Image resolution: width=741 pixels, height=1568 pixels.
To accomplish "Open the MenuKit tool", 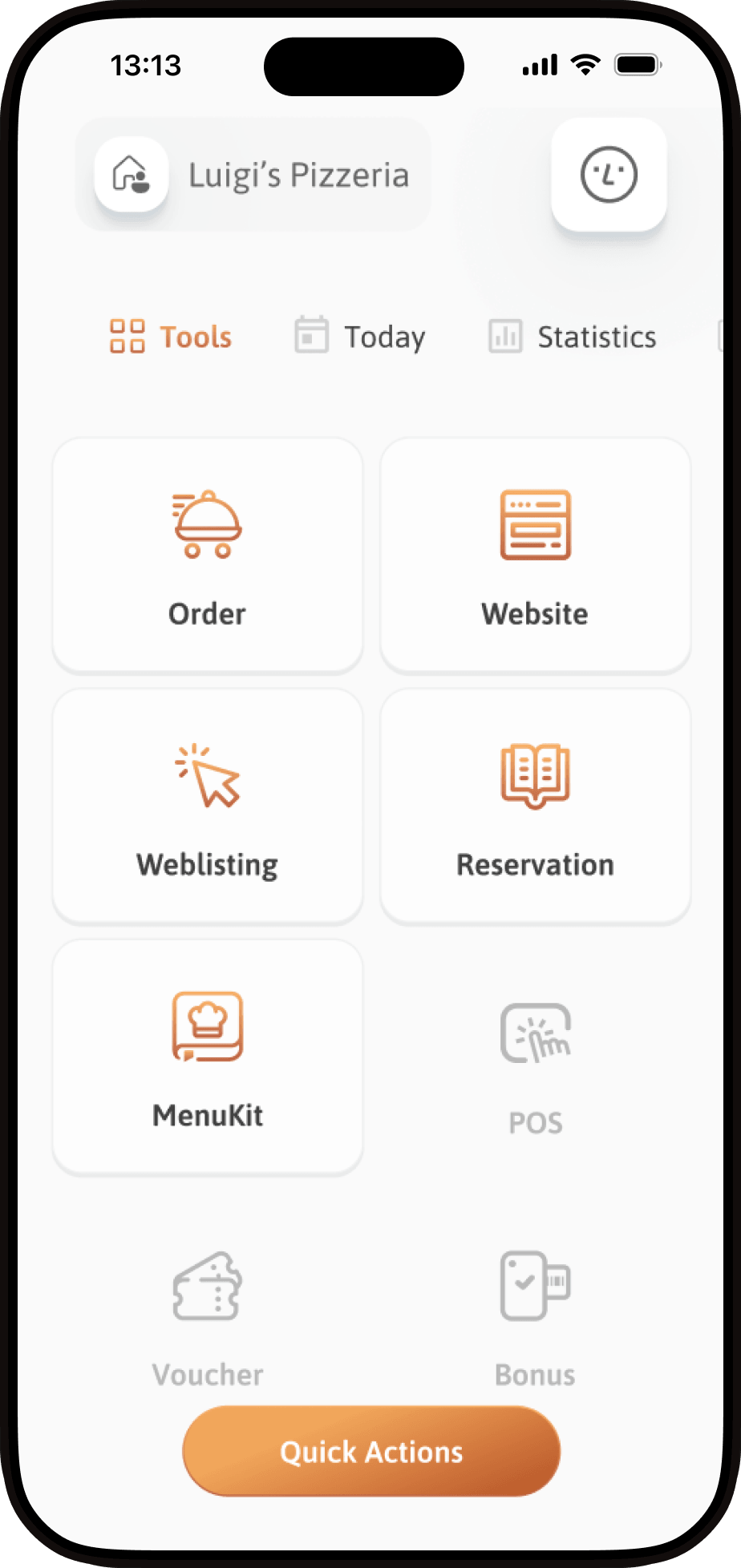I will pos(208,1057).
